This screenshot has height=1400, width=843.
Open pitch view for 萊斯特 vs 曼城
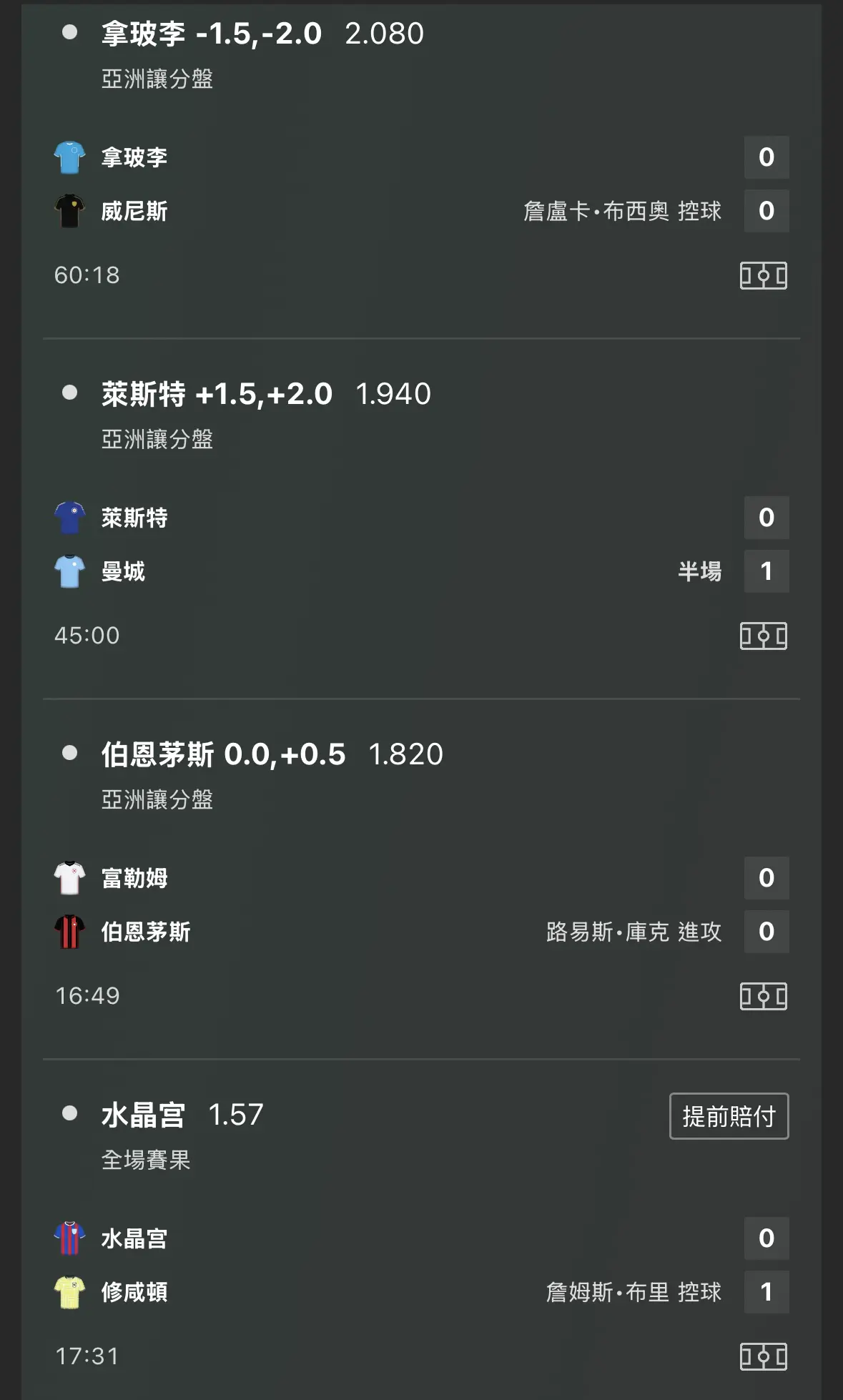point(763,636)
